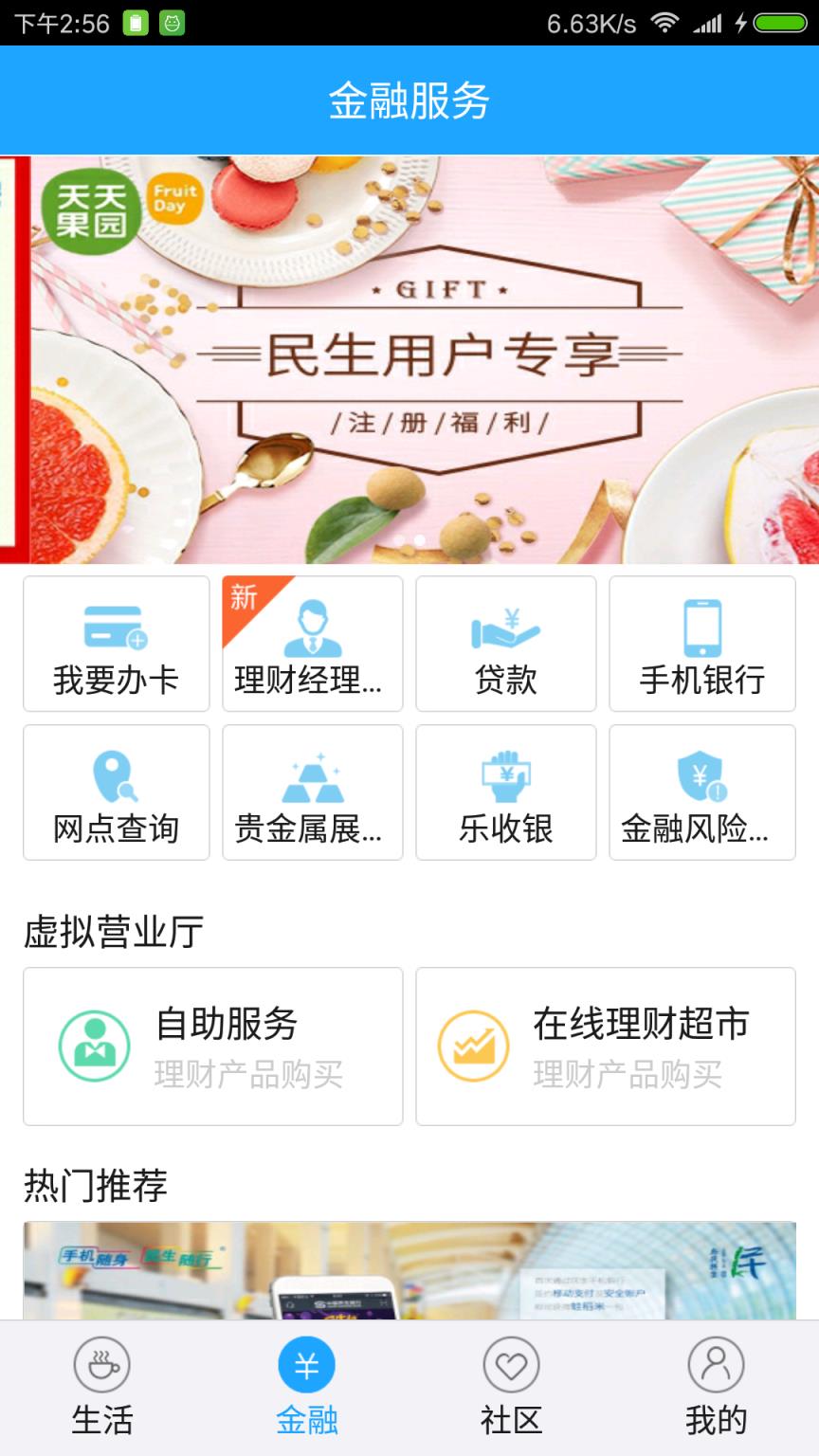Launch 手机银行 mobile banking
Image resolution: width=819 pixels, height=1456 pixels.
(x=701, y=643)
